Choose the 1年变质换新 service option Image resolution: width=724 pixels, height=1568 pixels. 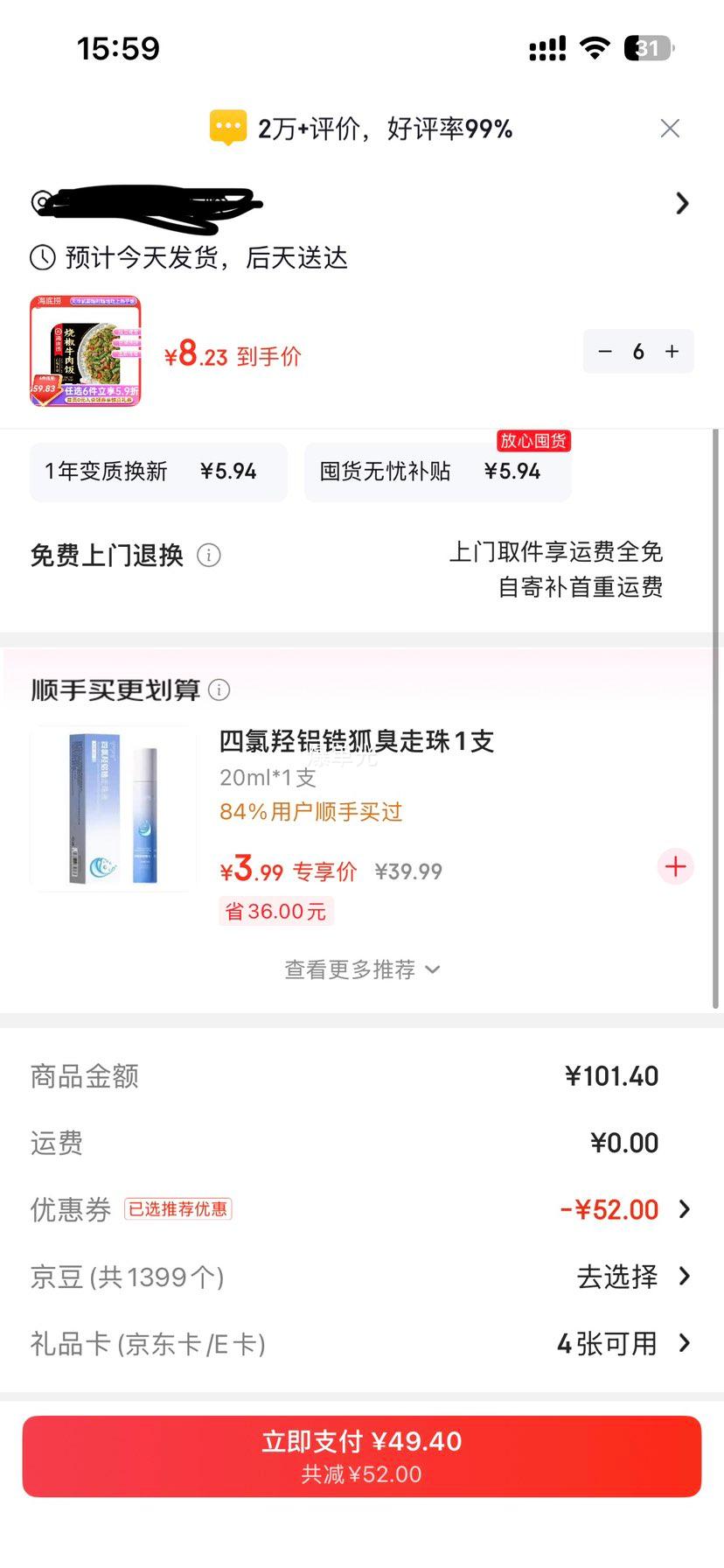pos(158,472)
